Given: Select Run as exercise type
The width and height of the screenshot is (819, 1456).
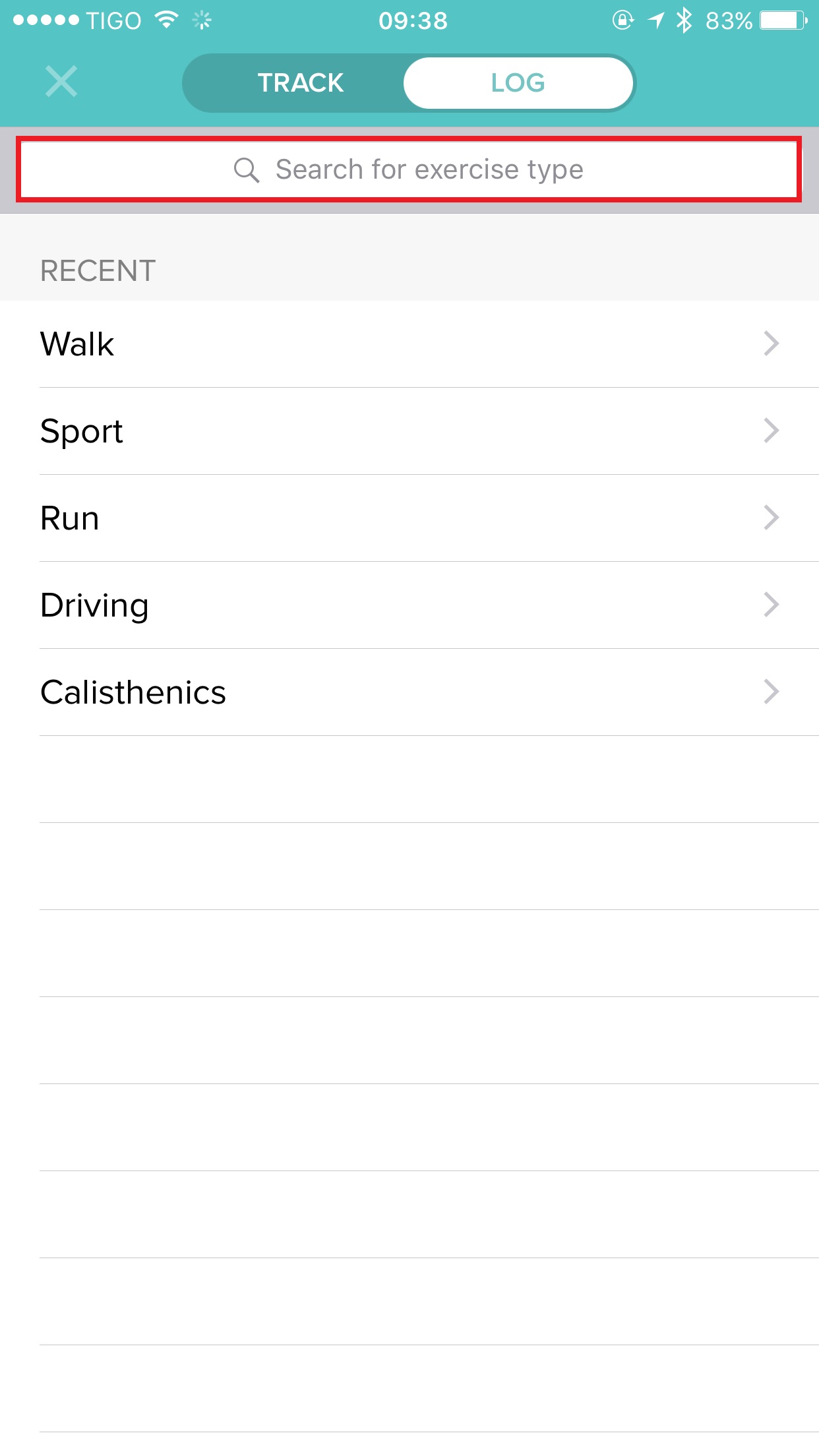Looking at the screenshot, I should point(409,518).
